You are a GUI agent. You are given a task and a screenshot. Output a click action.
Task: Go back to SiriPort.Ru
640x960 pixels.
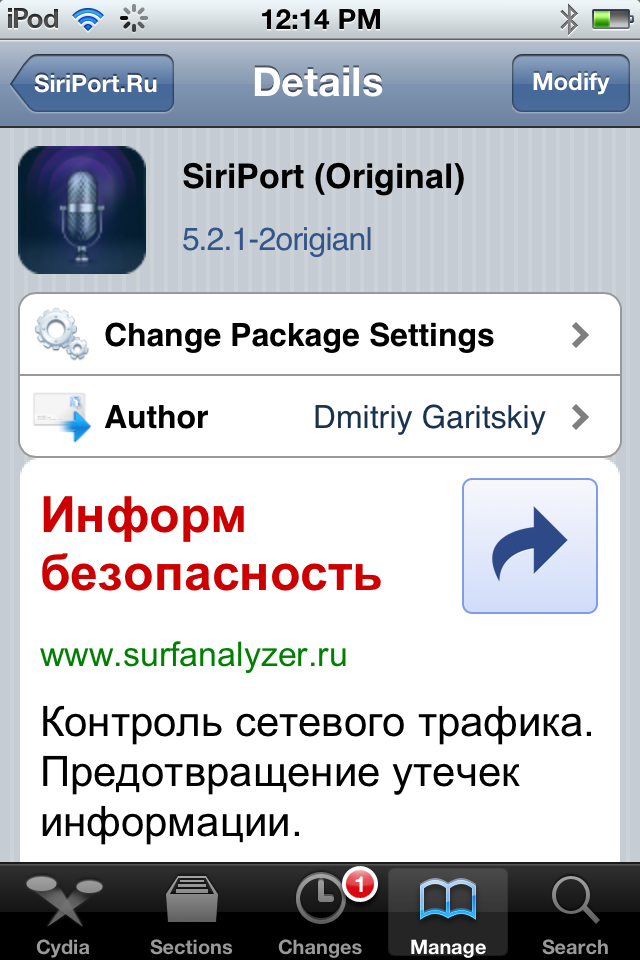pos(93,83)
